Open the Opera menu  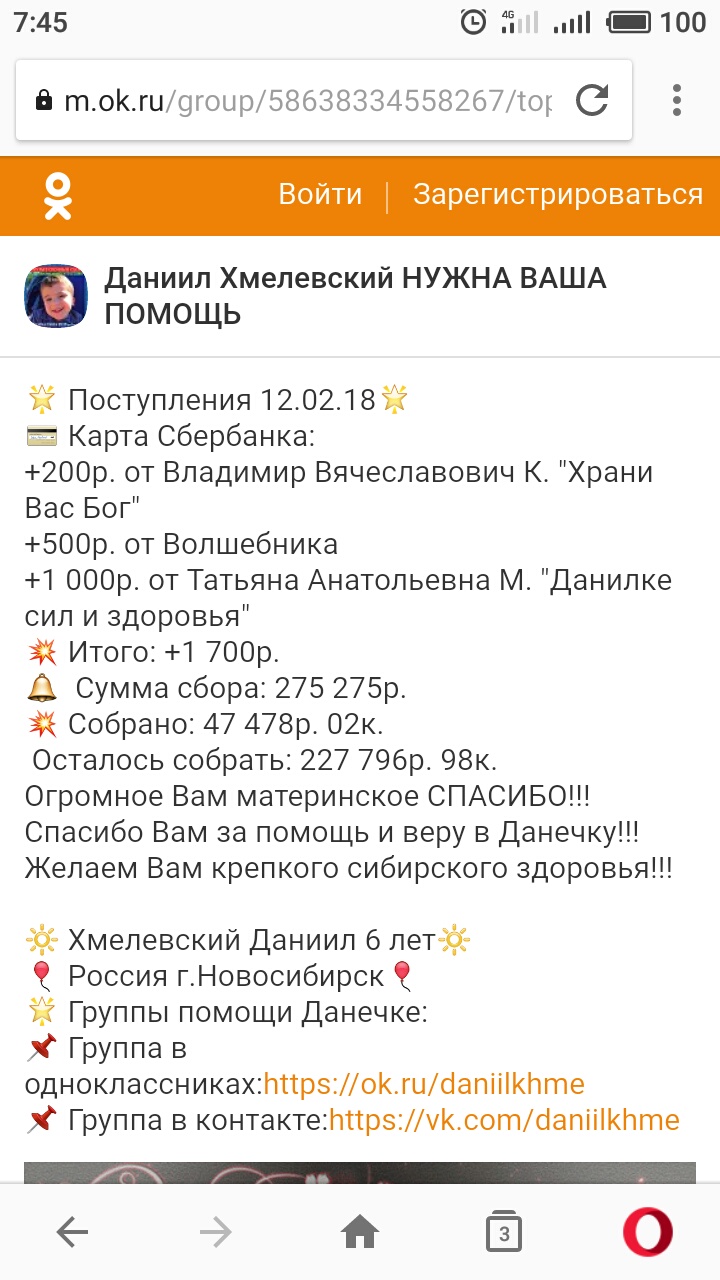pos(647,1234)
